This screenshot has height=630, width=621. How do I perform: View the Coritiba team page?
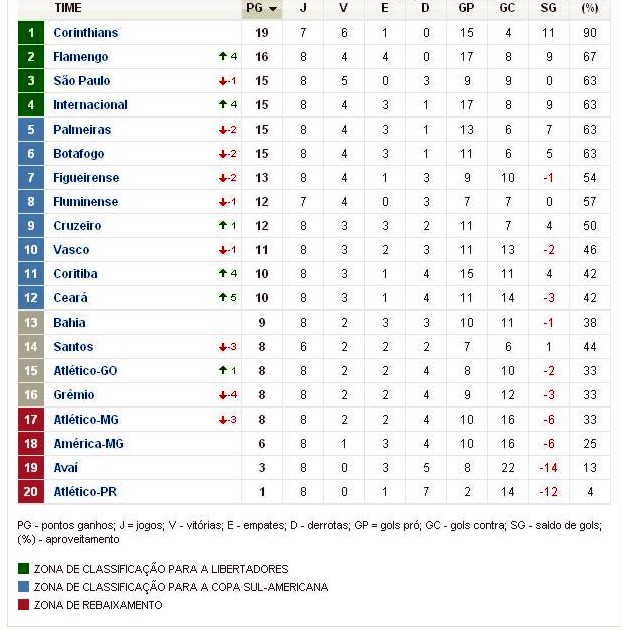click(x=75, y=274)
